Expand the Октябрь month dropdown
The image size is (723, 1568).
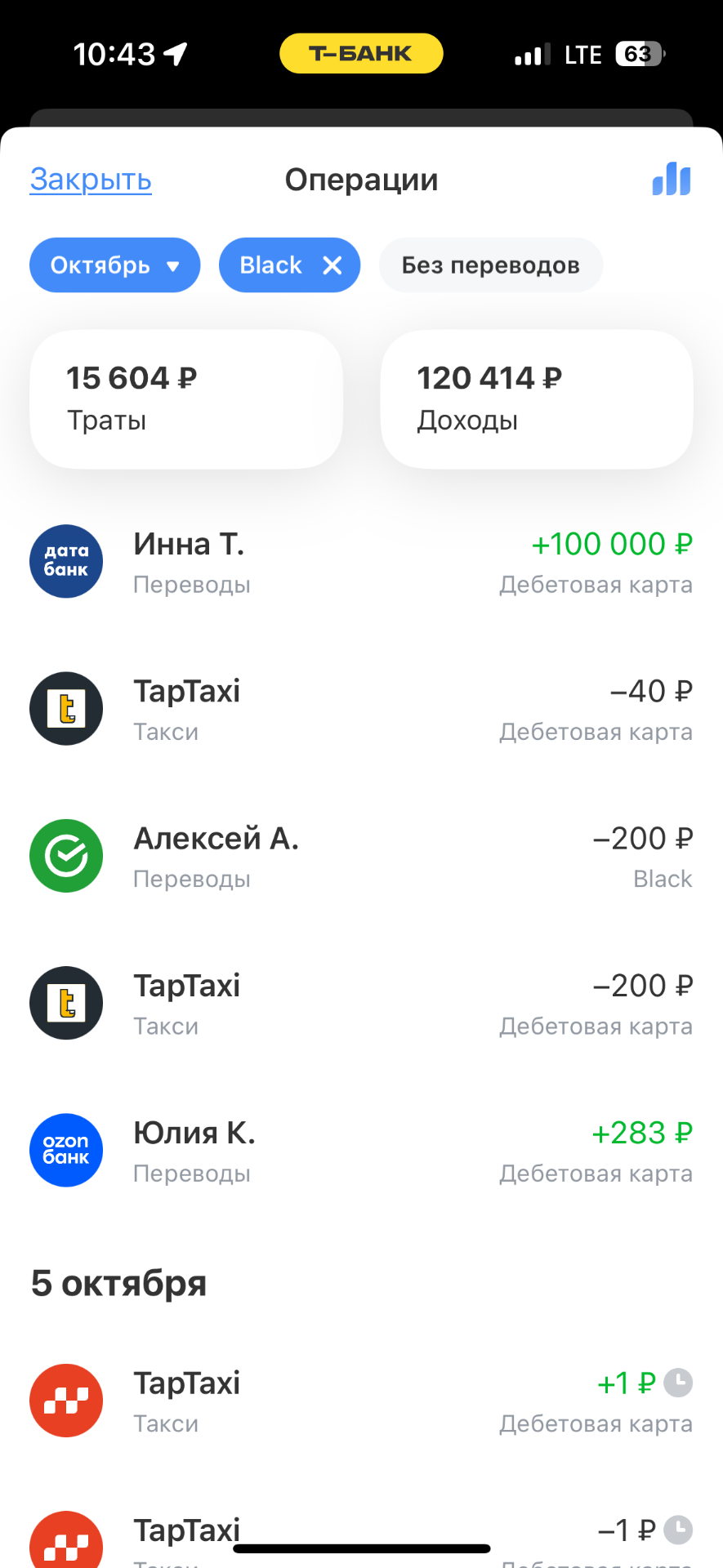[115, 265]
